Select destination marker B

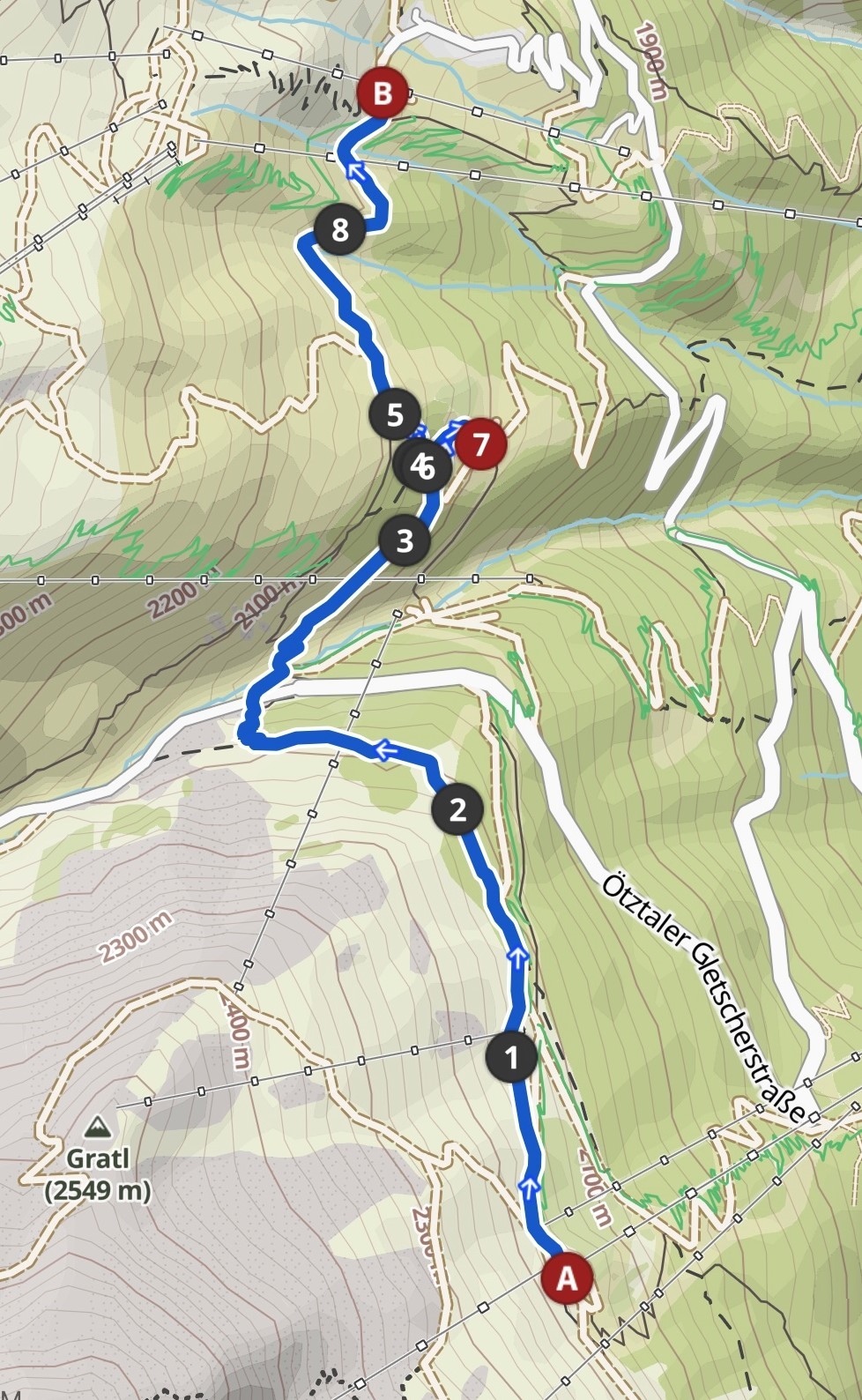point(383,93)
